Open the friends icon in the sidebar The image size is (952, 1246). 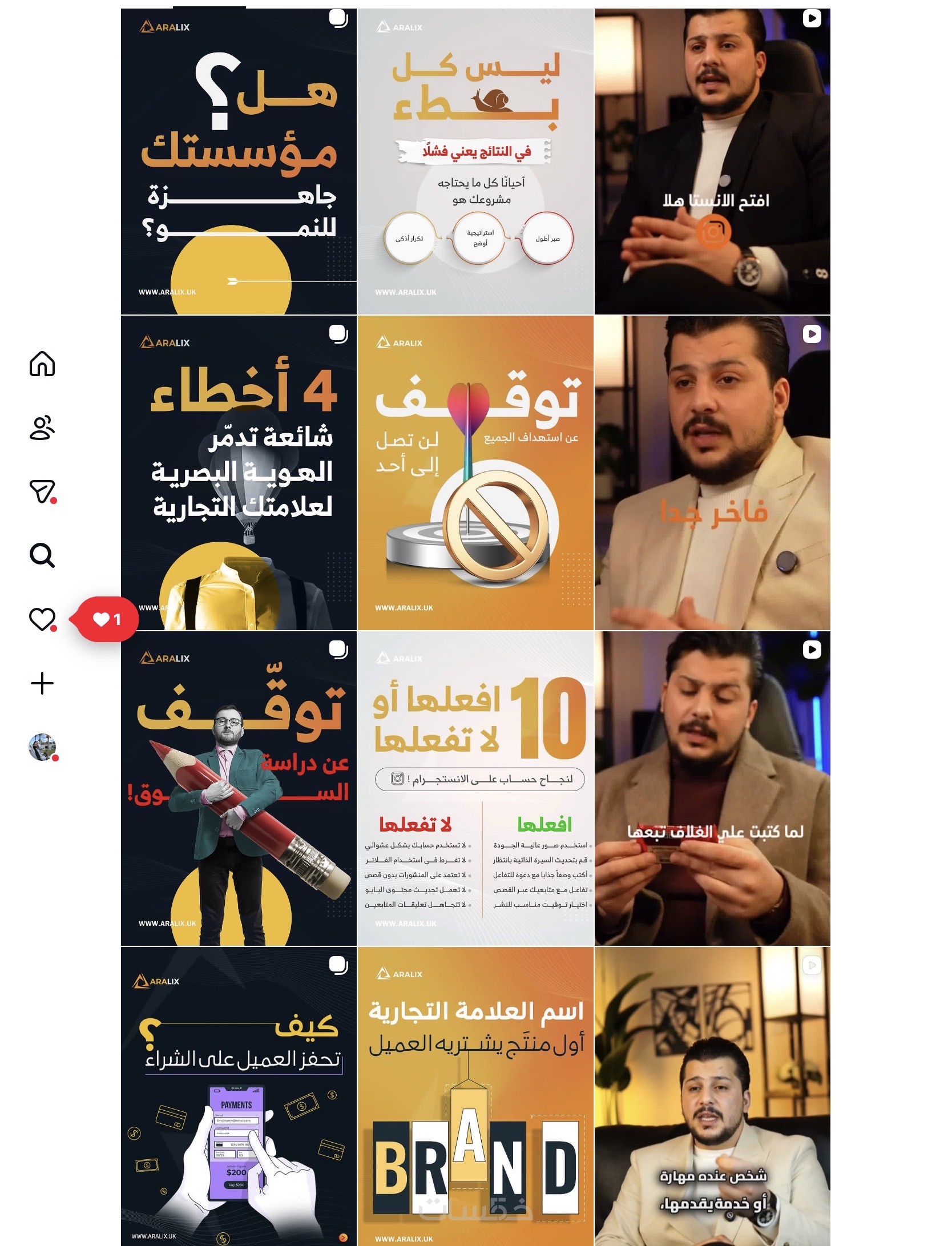click(42, 428)
